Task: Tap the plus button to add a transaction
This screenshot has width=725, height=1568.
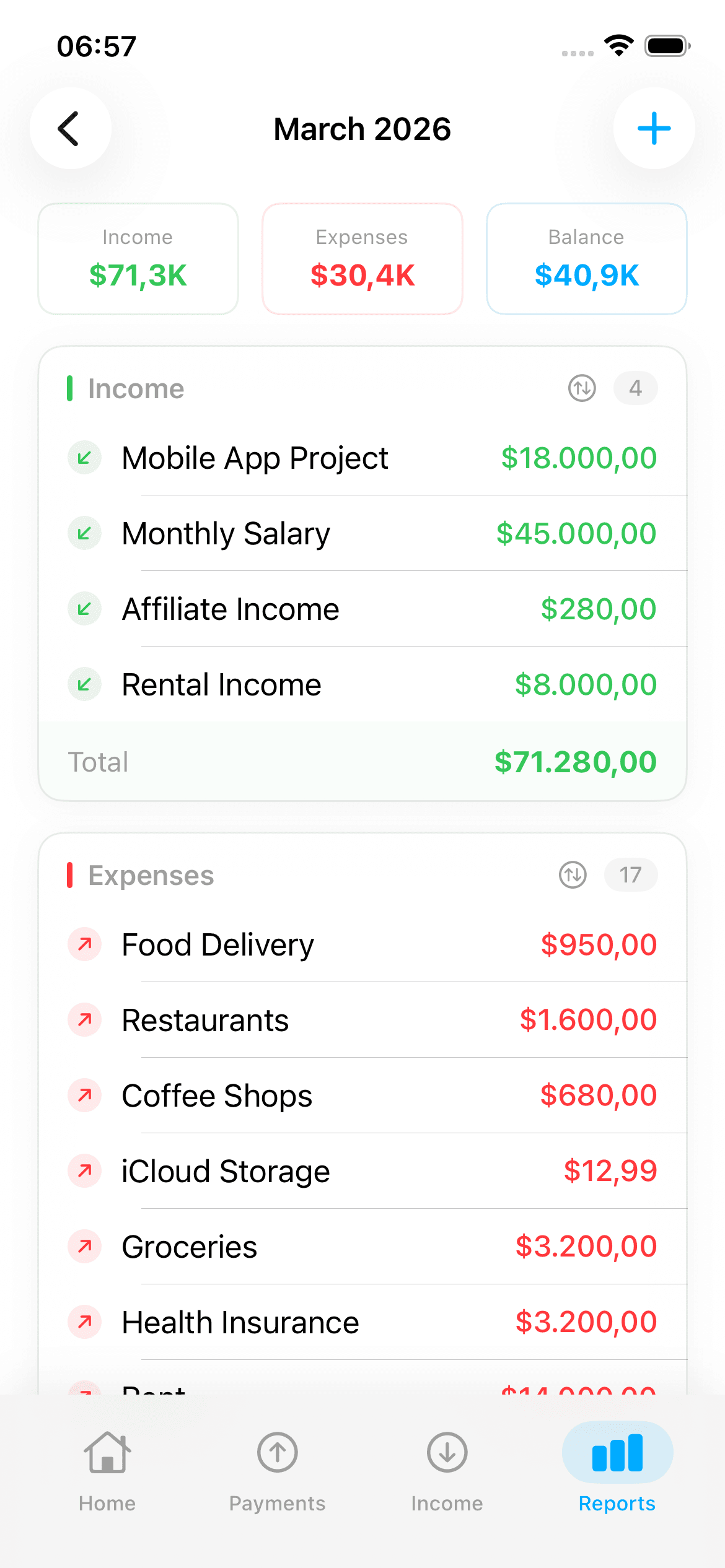Action: pyautogui.click(x=654, y=128)
